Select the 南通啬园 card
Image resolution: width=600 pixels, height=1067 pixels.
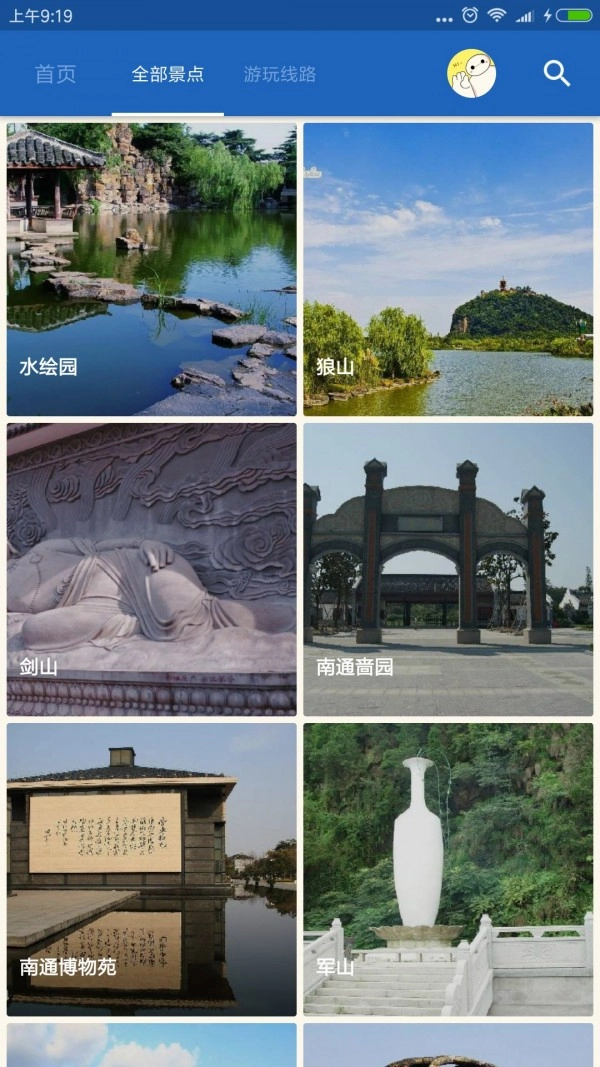pos(448,569)
